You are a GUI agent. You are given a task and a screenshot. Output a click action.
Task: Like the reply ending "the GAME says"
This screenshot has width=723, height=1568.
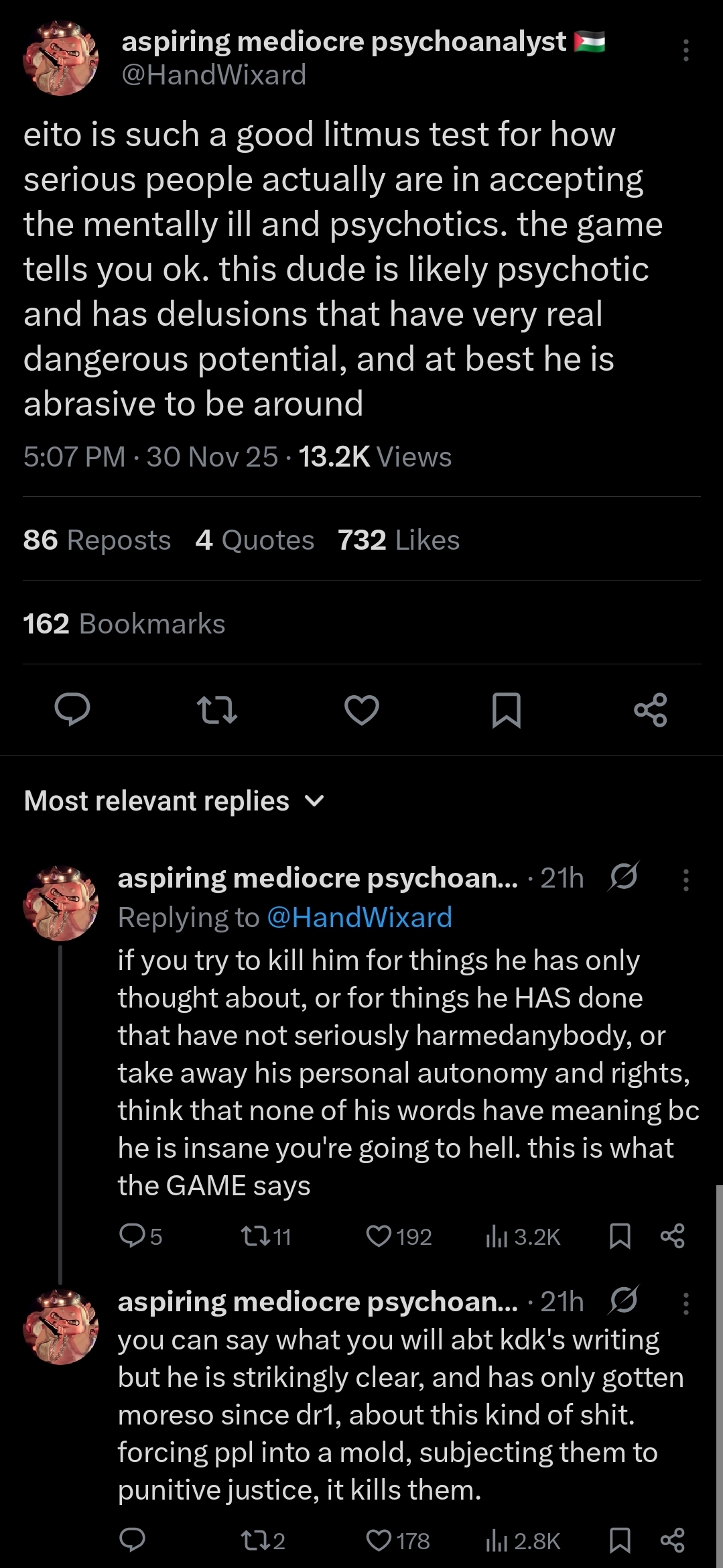point(379,1236)
